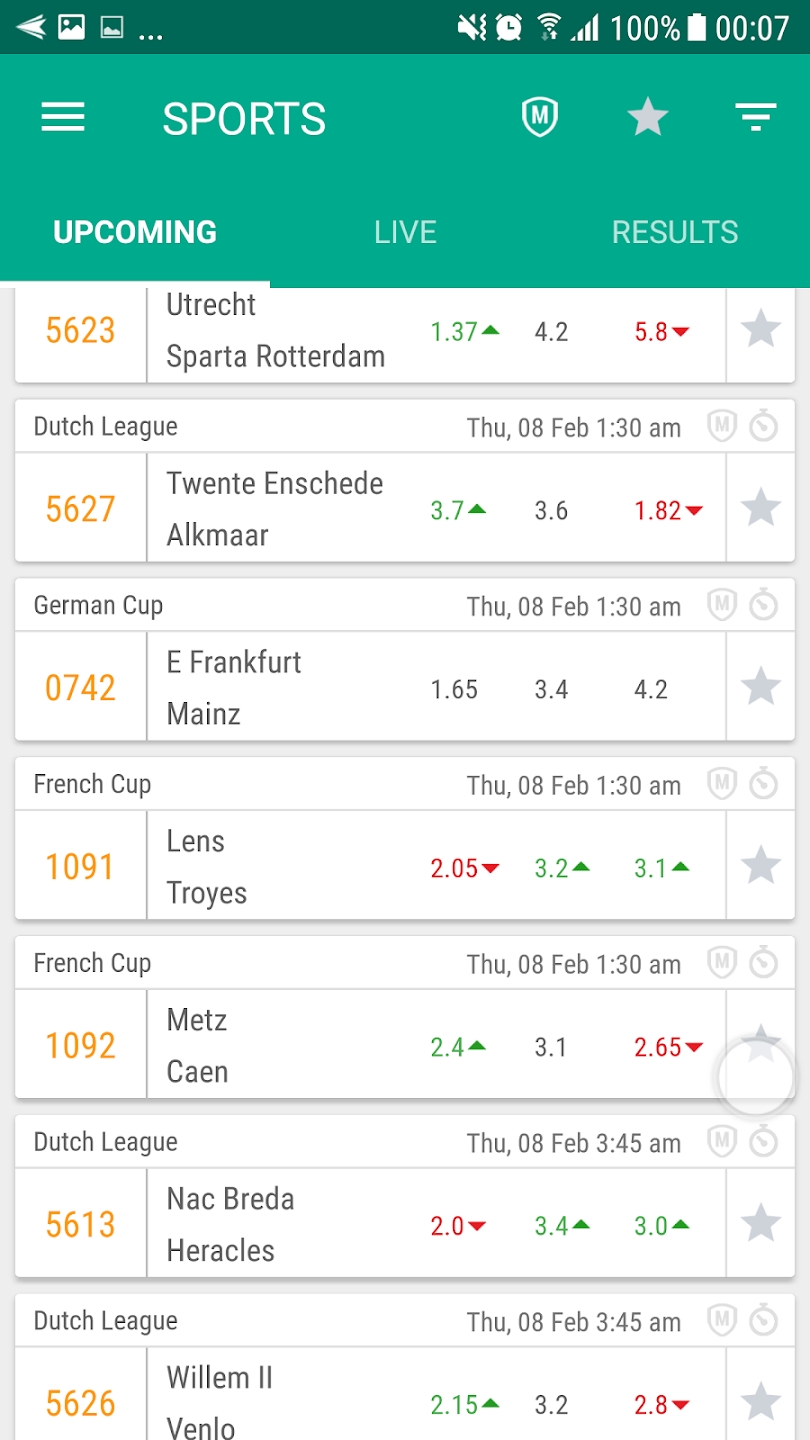810x1440 pixels.
Task: Select odds 1.37 for Utrecht
Action: click(x=465, y=332)
